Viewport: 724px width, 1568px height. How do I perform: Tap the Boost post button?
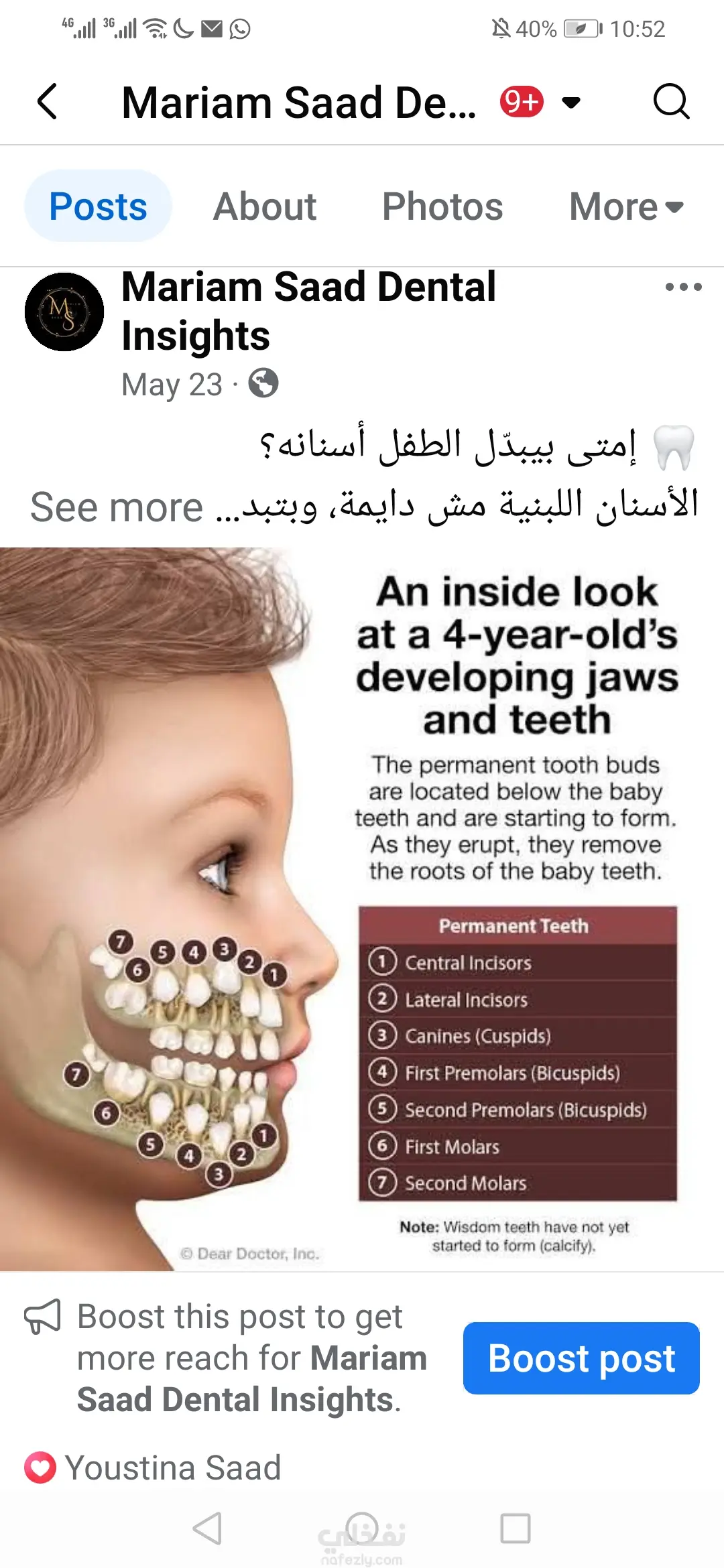point(581,1358)
